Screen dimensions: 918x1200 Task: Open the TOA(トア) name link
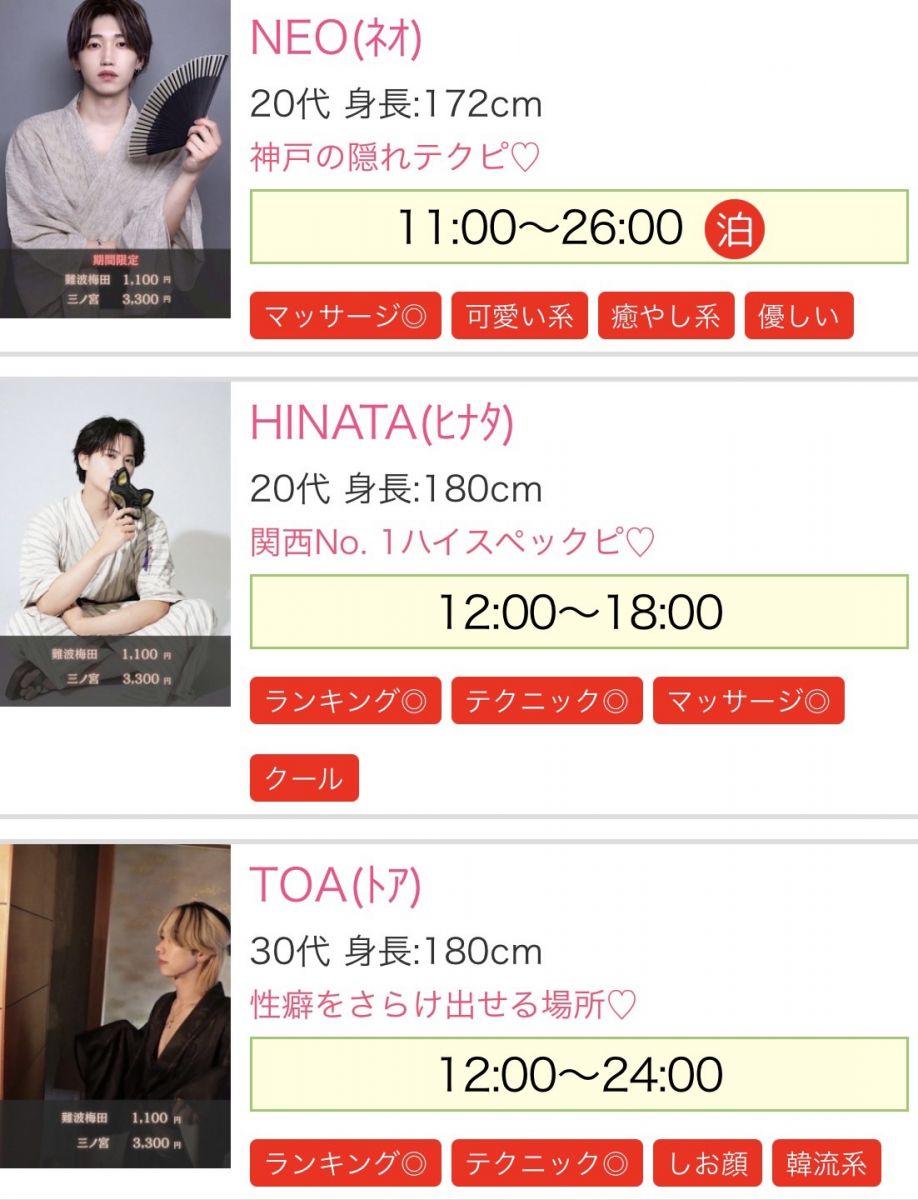click(335, 886)
